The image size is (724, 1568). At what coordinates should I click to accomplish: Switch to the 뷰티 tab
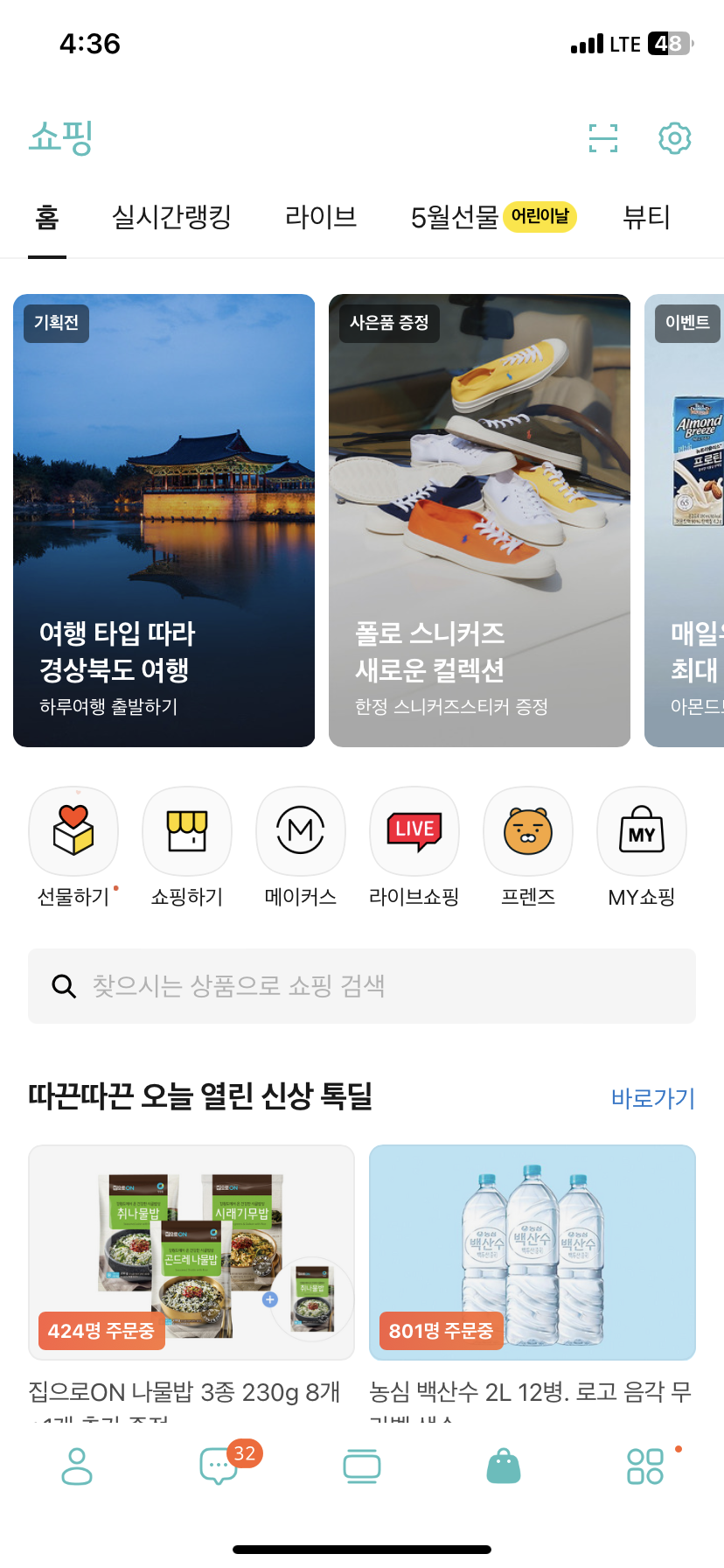(646, 217)
